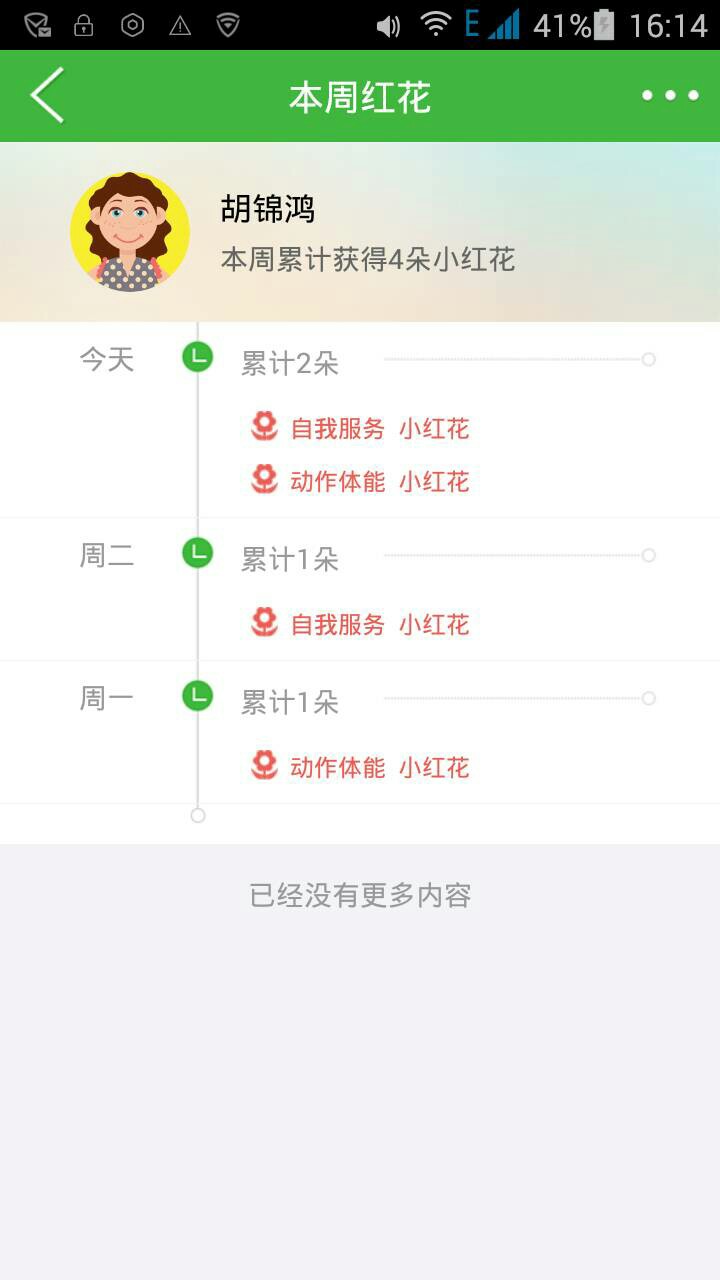Open the three-dot overflow menu
The width and height of the screenshot is (720, 1280).
click(670, 96)
